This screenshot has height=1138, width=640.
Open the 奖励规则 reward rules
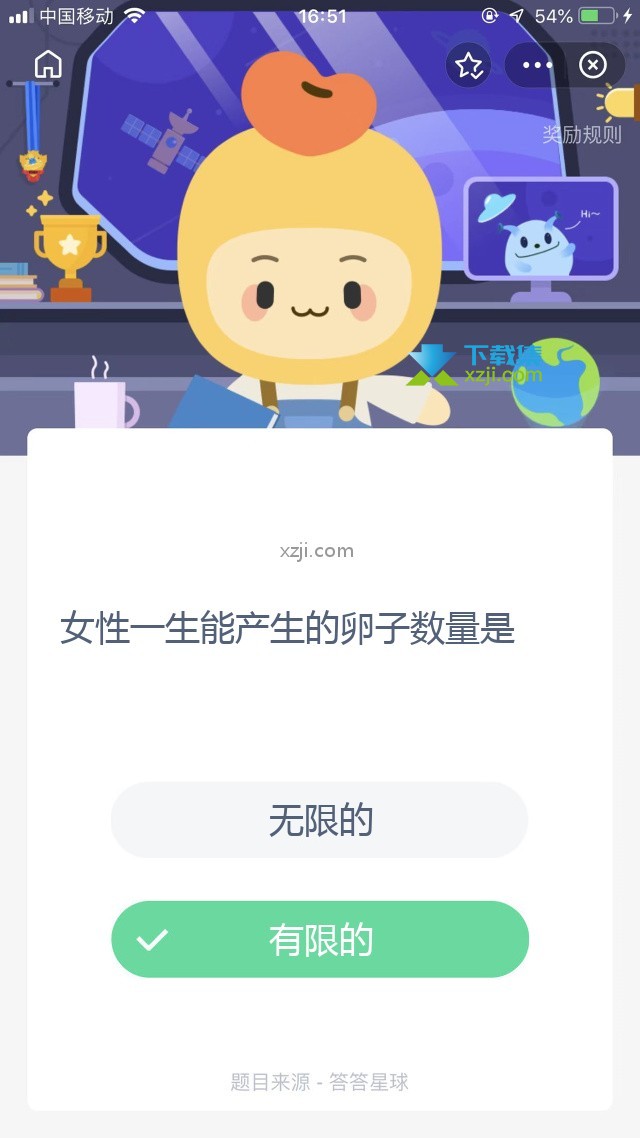[582, 135]
